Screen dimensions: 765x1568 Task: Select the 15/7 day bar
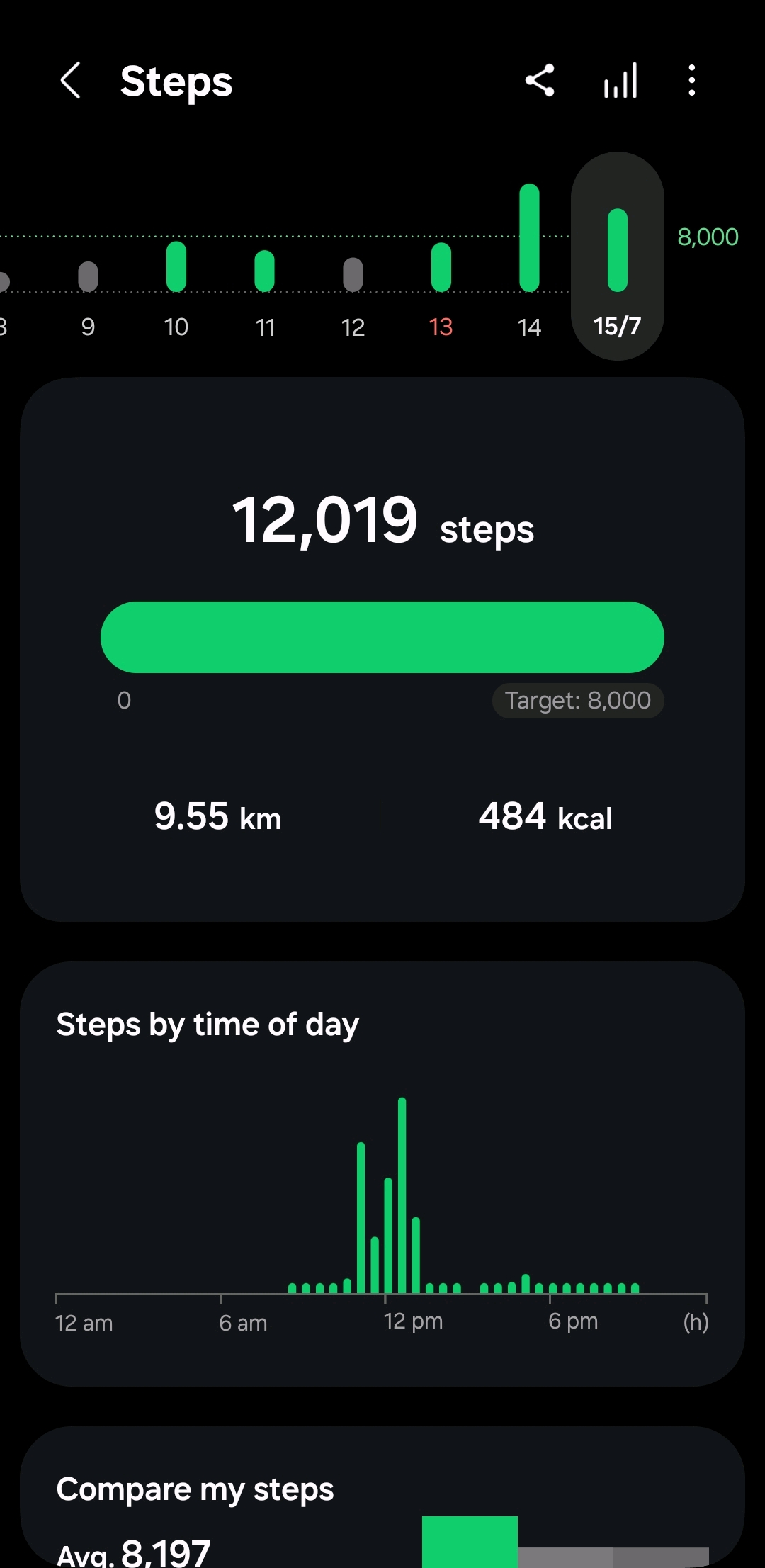618,256
